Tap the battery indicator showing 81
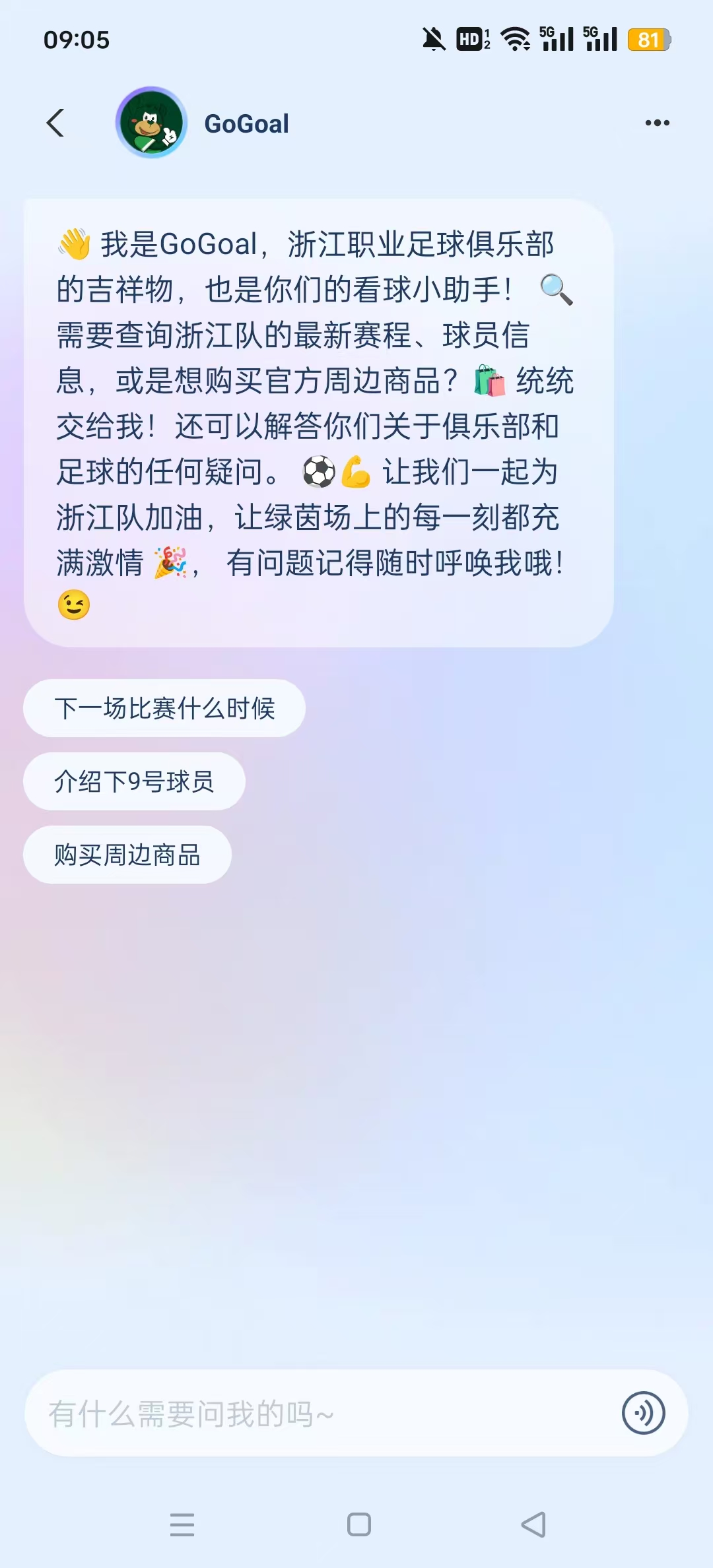713x1568 pixels. tap(650, 40)
